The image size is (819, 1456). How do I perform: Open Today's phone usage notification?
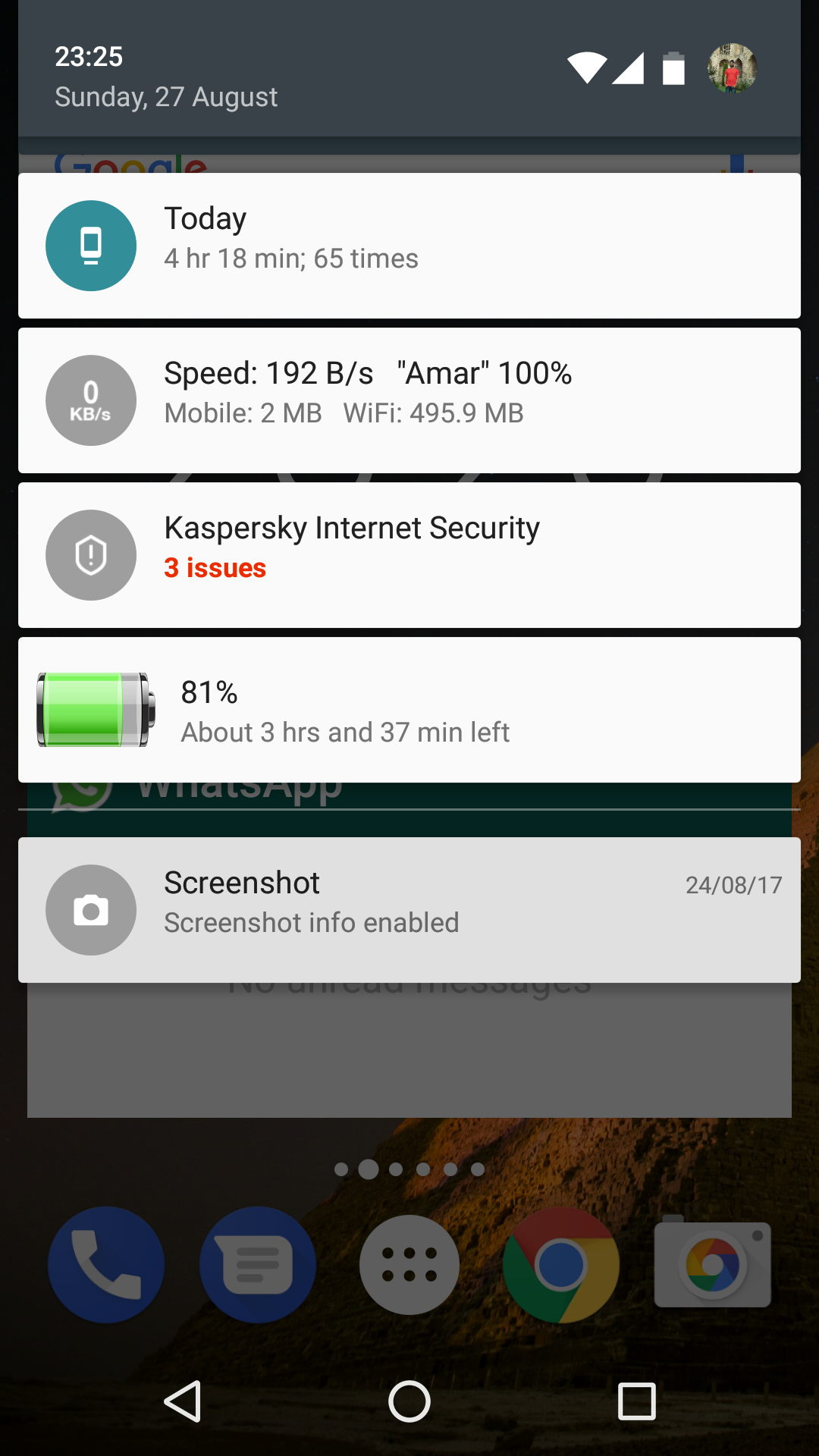click(409, 246)
